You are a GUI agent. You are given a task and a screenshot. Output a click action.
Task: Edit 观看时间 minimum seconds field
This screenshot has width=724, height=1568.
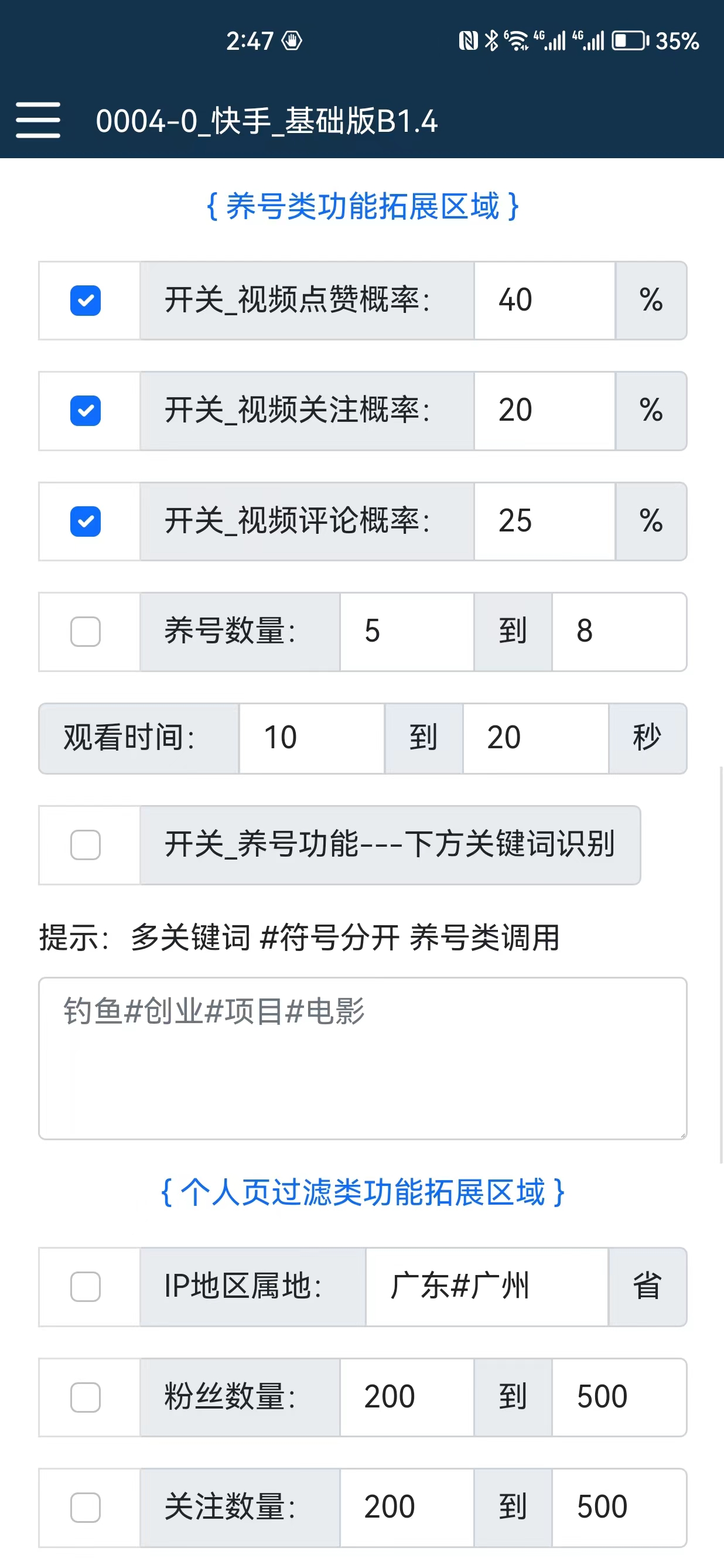pos(312,738)
